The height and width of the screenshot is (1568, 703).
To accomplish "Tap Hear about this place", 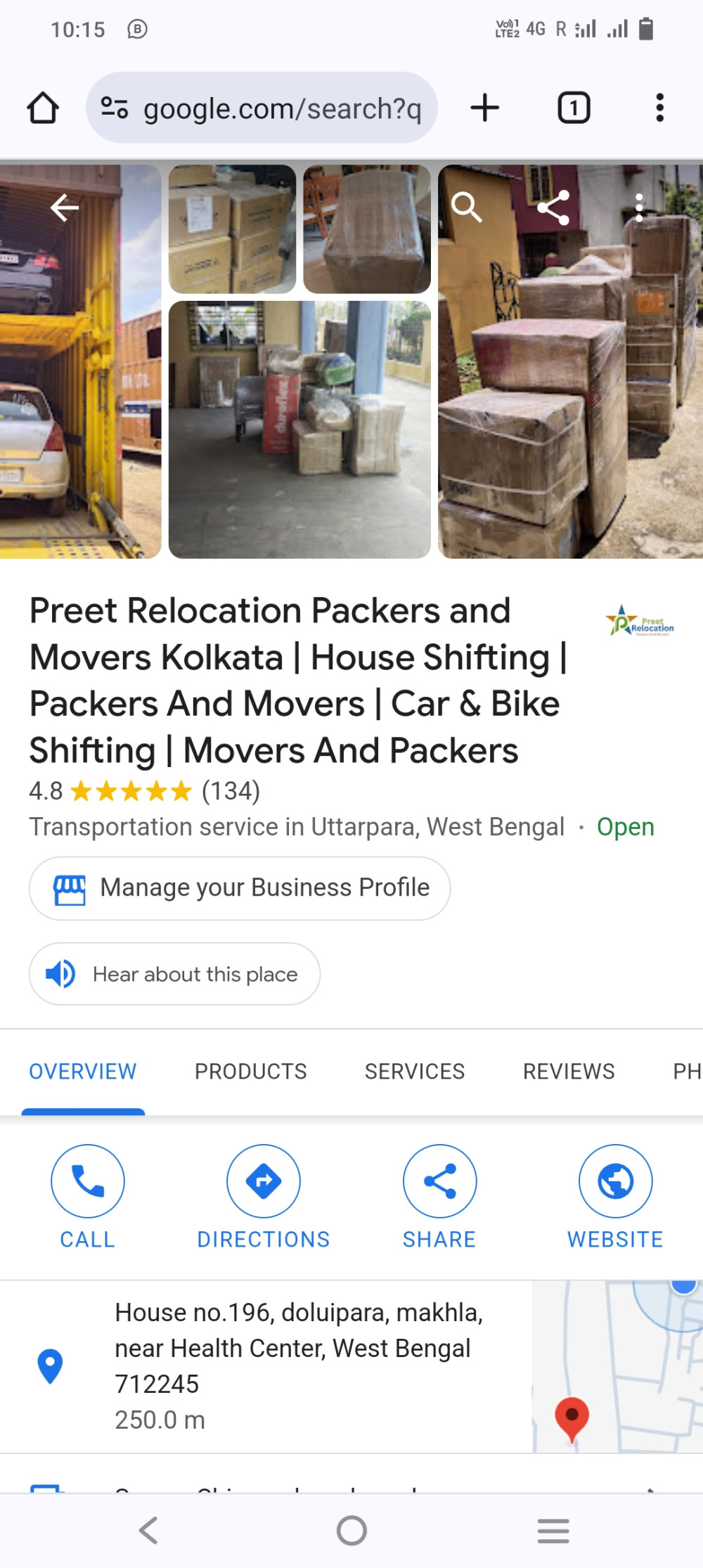I will pos(174,974).
